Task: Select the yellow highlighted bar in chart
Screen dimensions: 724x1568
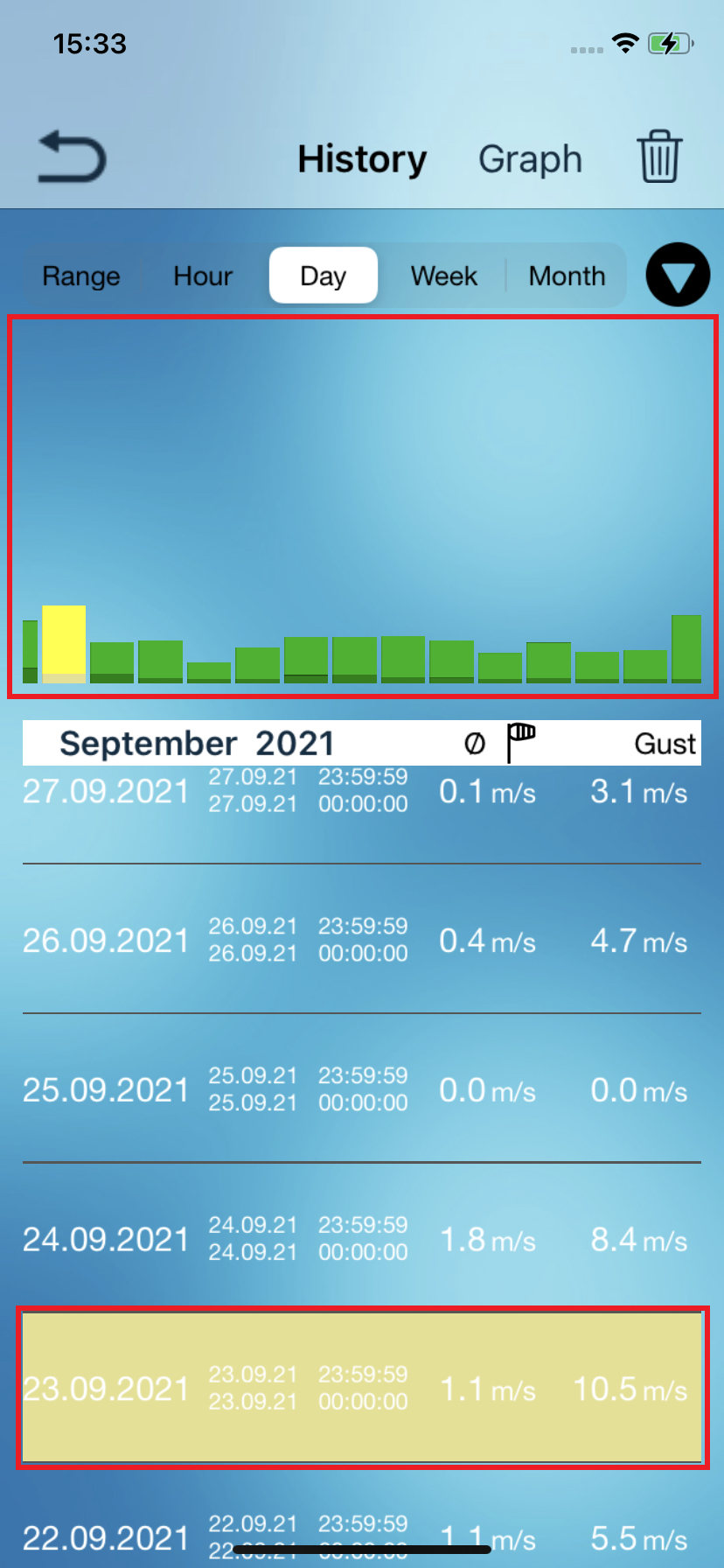Action: tap(64, 643)
